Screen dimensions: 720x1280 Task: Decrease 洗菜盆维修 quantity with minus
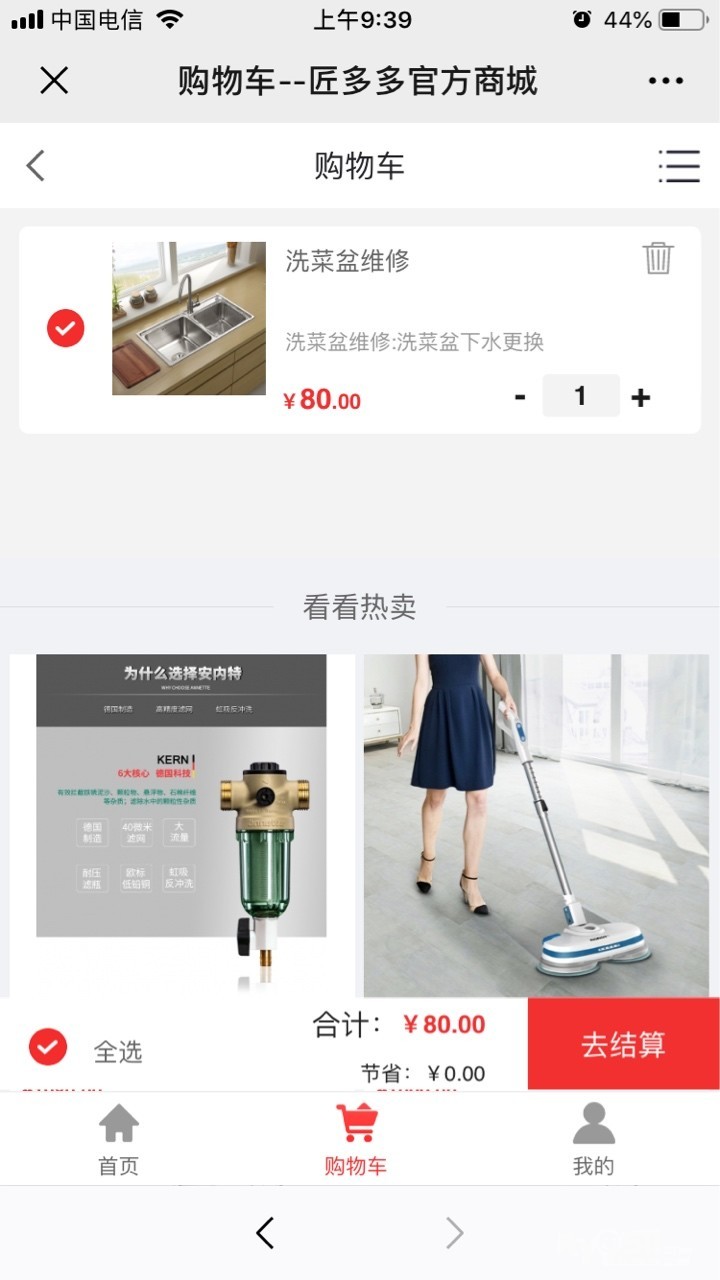point(520,397)
